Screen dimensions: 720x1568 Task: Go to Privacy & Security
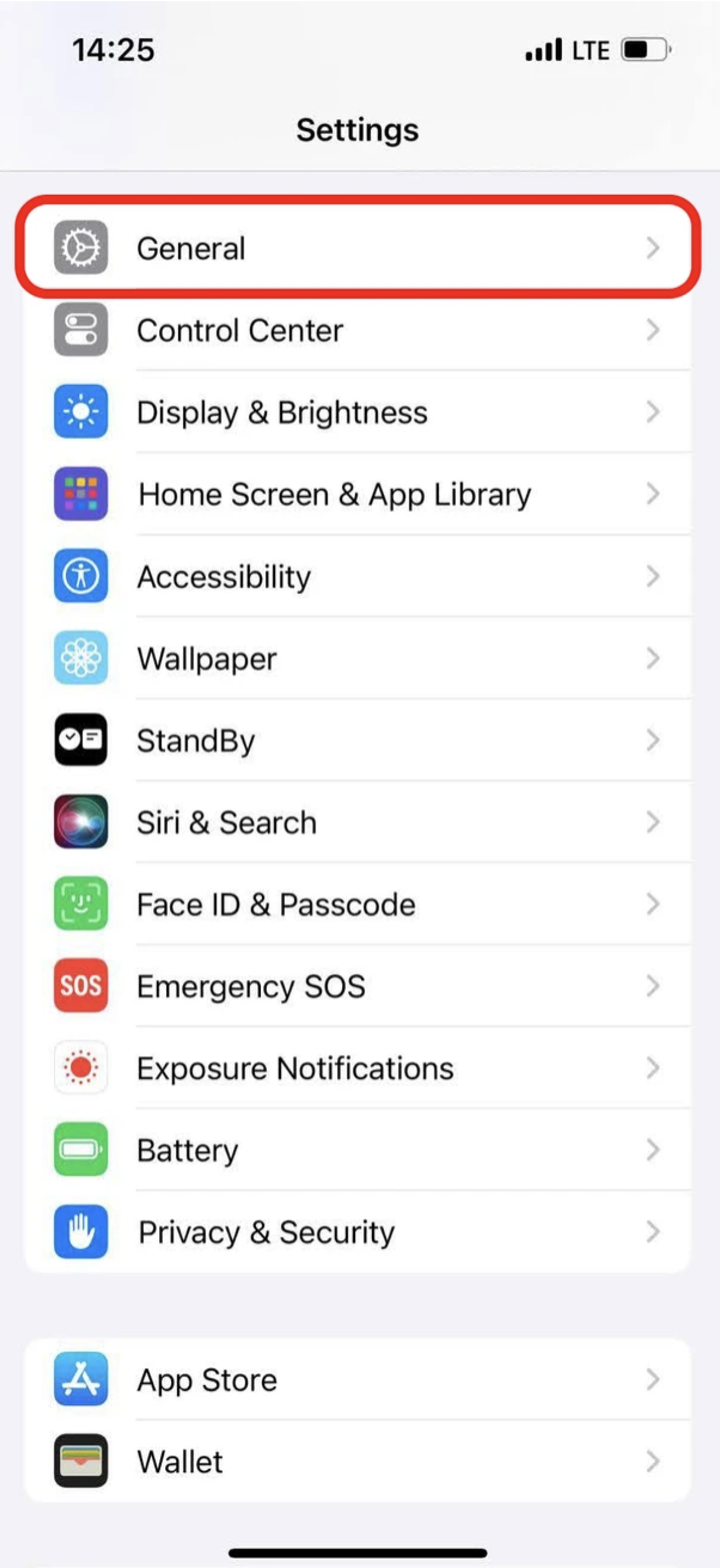(x=358, y=1232)
